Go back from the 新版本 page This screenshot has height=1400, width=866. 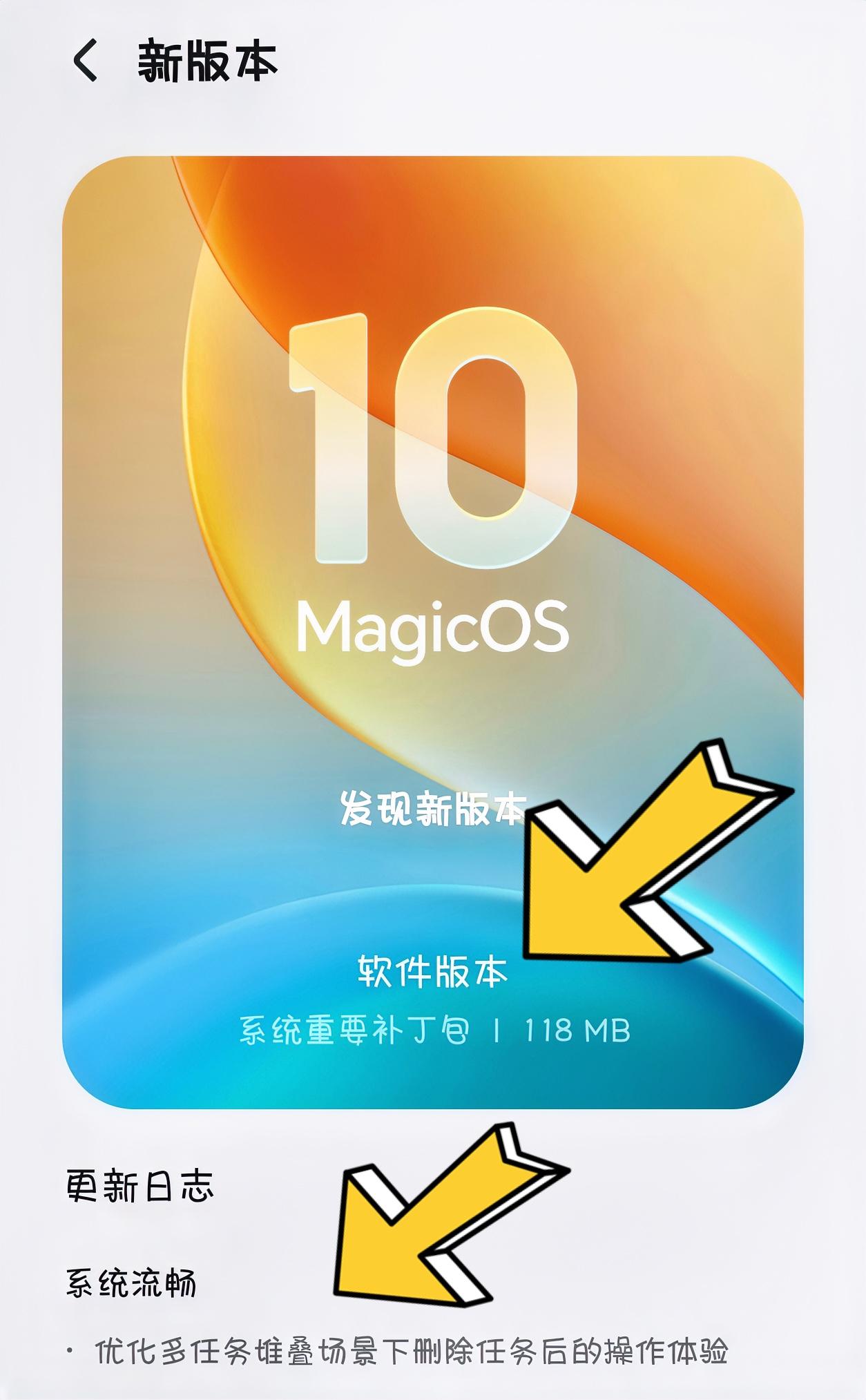point(85,61)
